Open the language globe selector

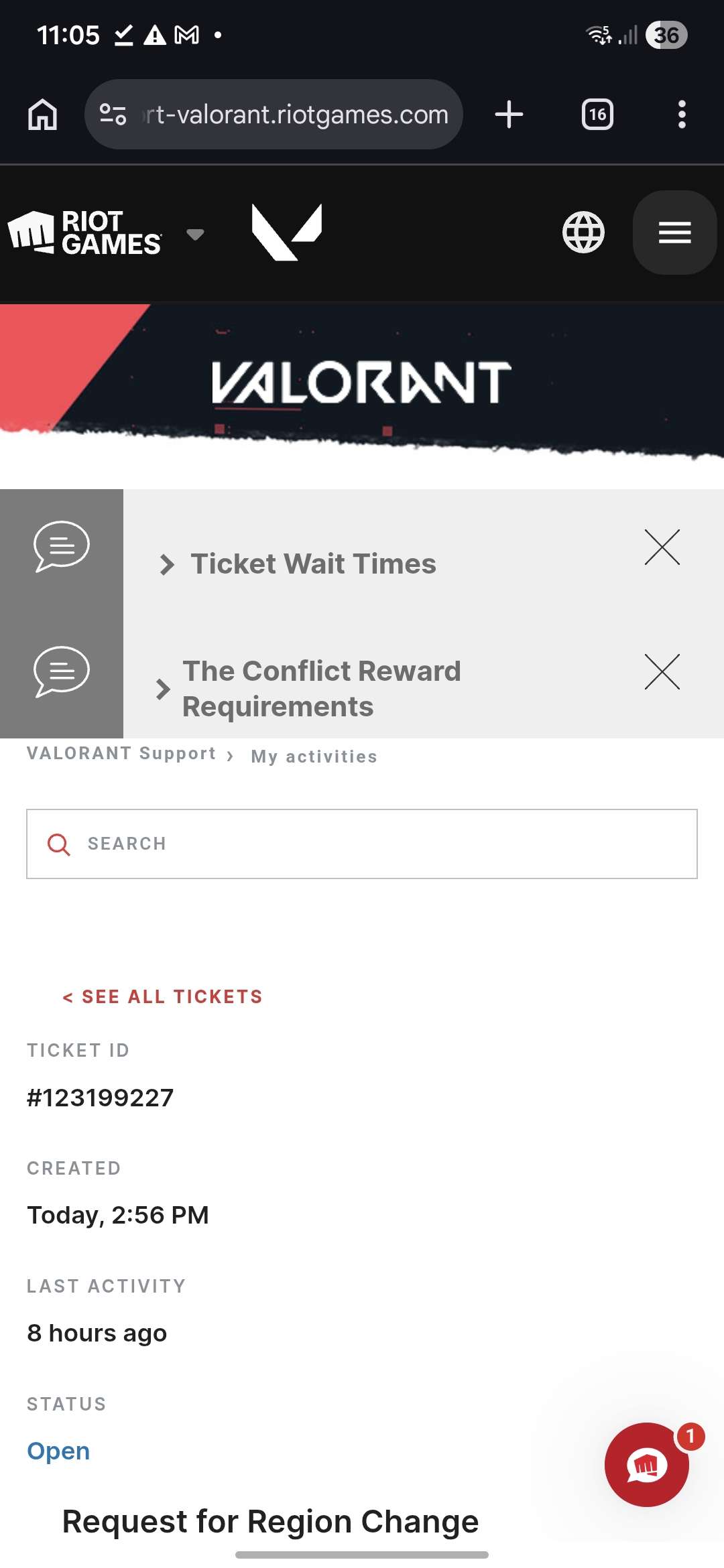pyautogui.click(x=583, y=231)
